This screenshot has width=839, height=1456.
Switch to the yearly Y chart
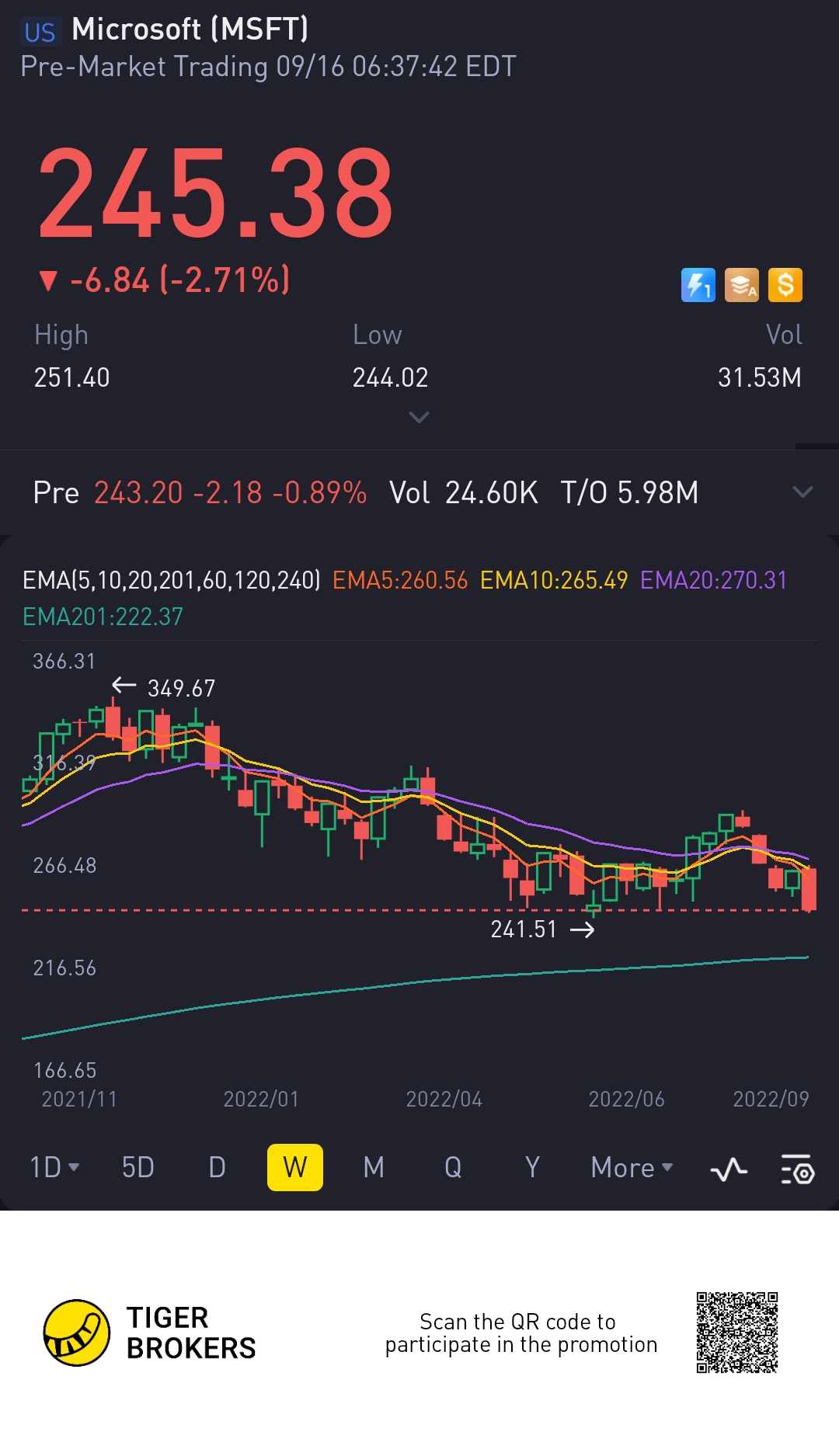click(532, 1167)
